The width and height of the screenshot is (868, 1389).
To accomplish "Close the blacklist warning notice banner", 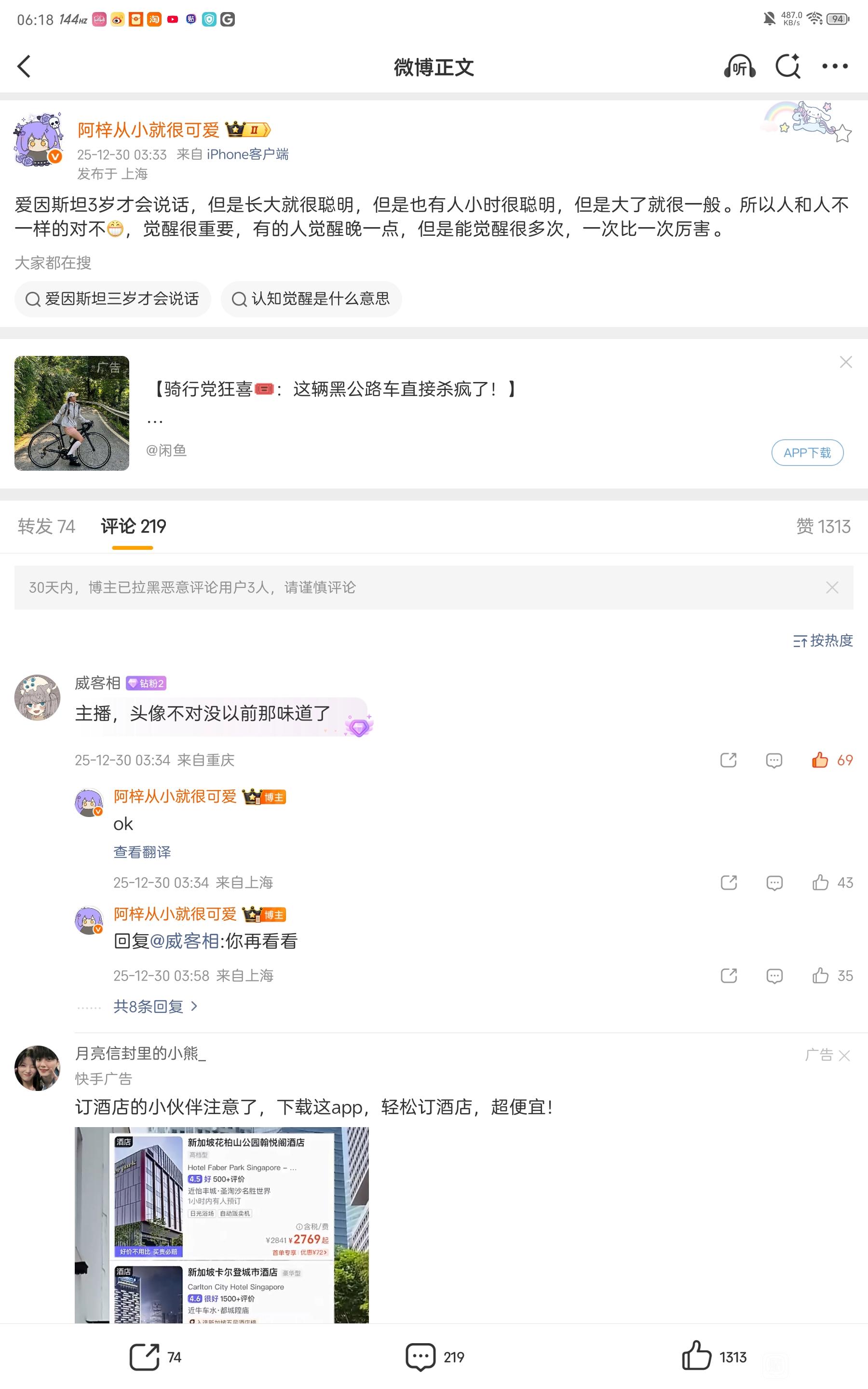I will coord(831,587).
